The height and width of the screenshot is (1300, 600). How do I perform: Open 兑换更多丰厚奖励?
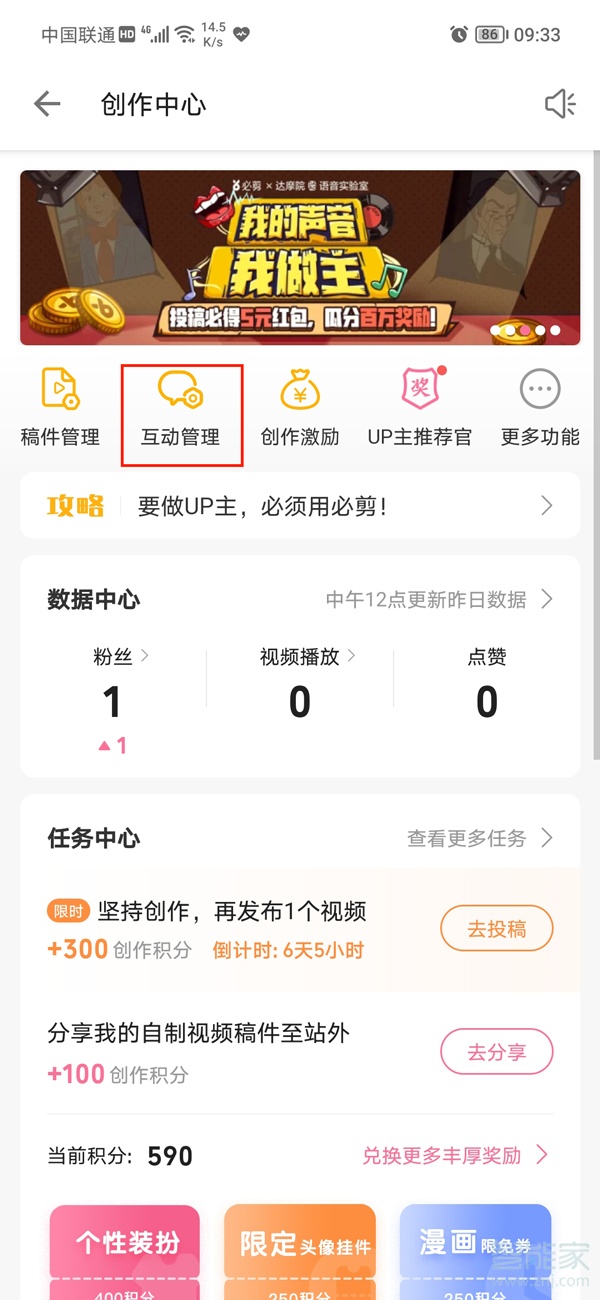coord(455,1156)
